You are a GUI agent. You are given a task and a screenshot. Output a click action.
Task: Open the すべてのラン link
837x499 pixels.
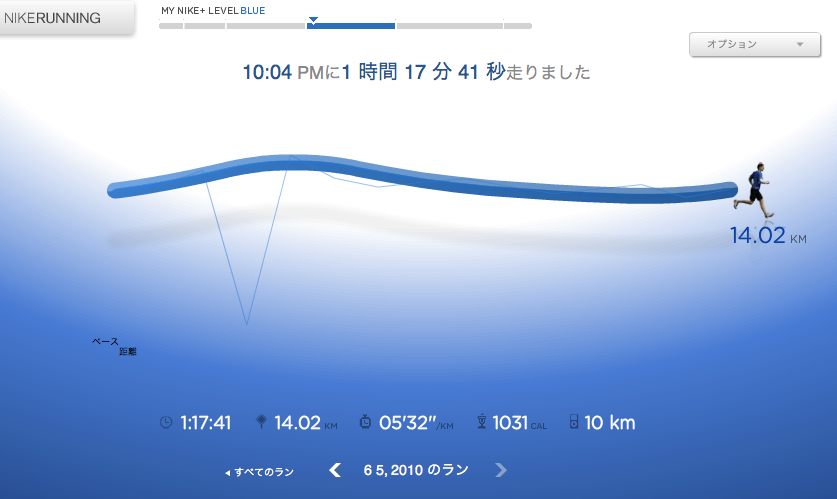point(260,472)
